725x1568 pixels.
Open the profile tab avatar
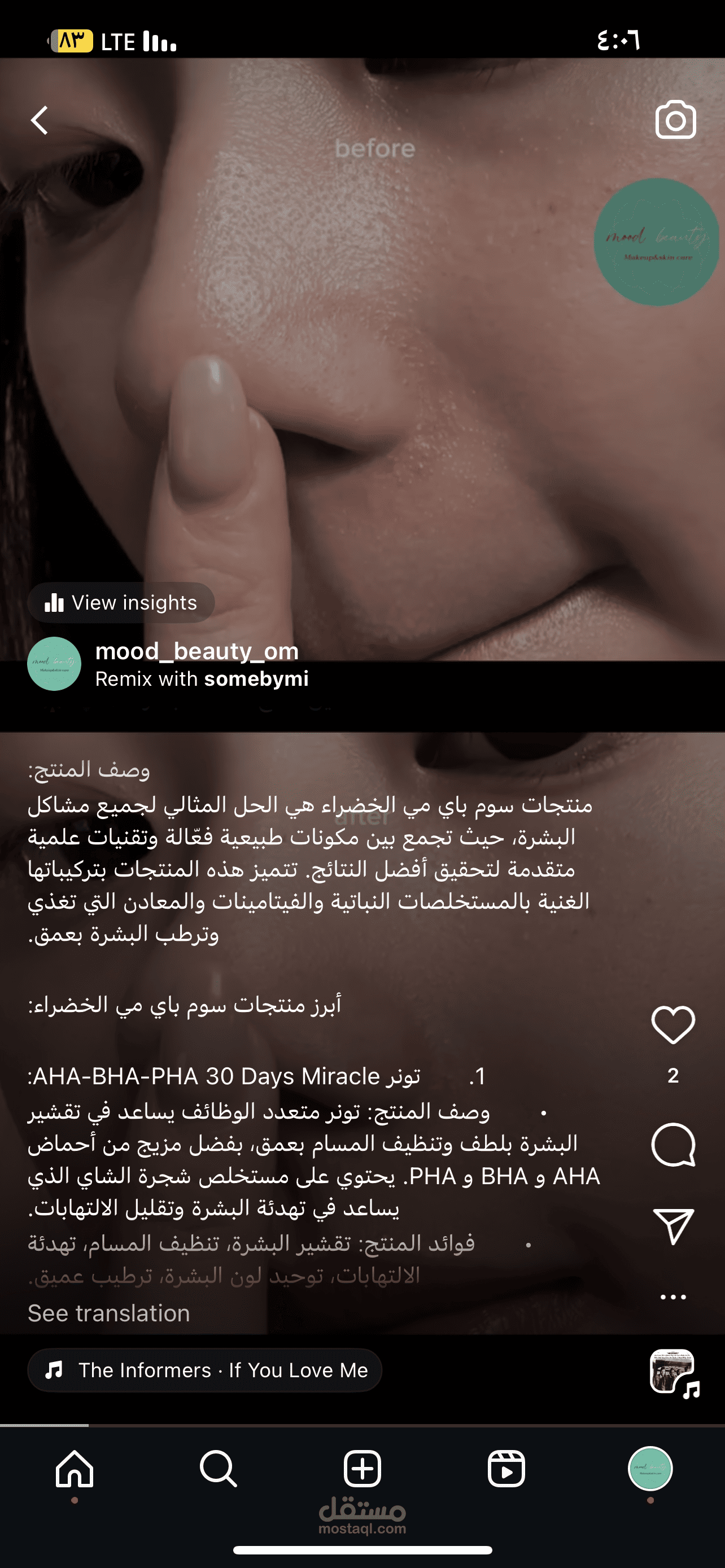pyautogui.click(x=650, y=1469)
